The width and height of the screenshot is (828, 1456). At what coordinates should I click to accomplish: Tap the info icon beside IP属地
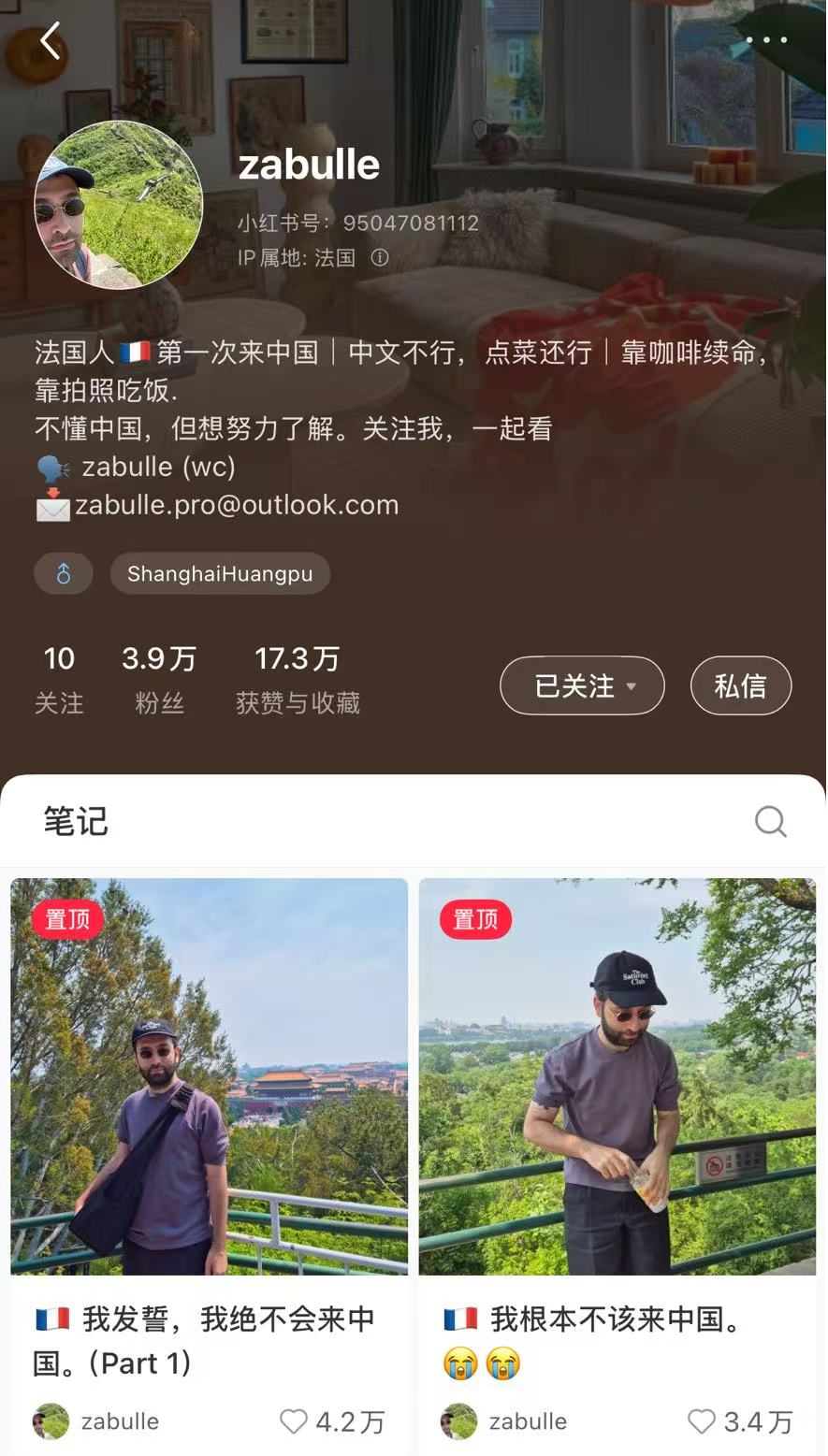(x=380, y=257)
